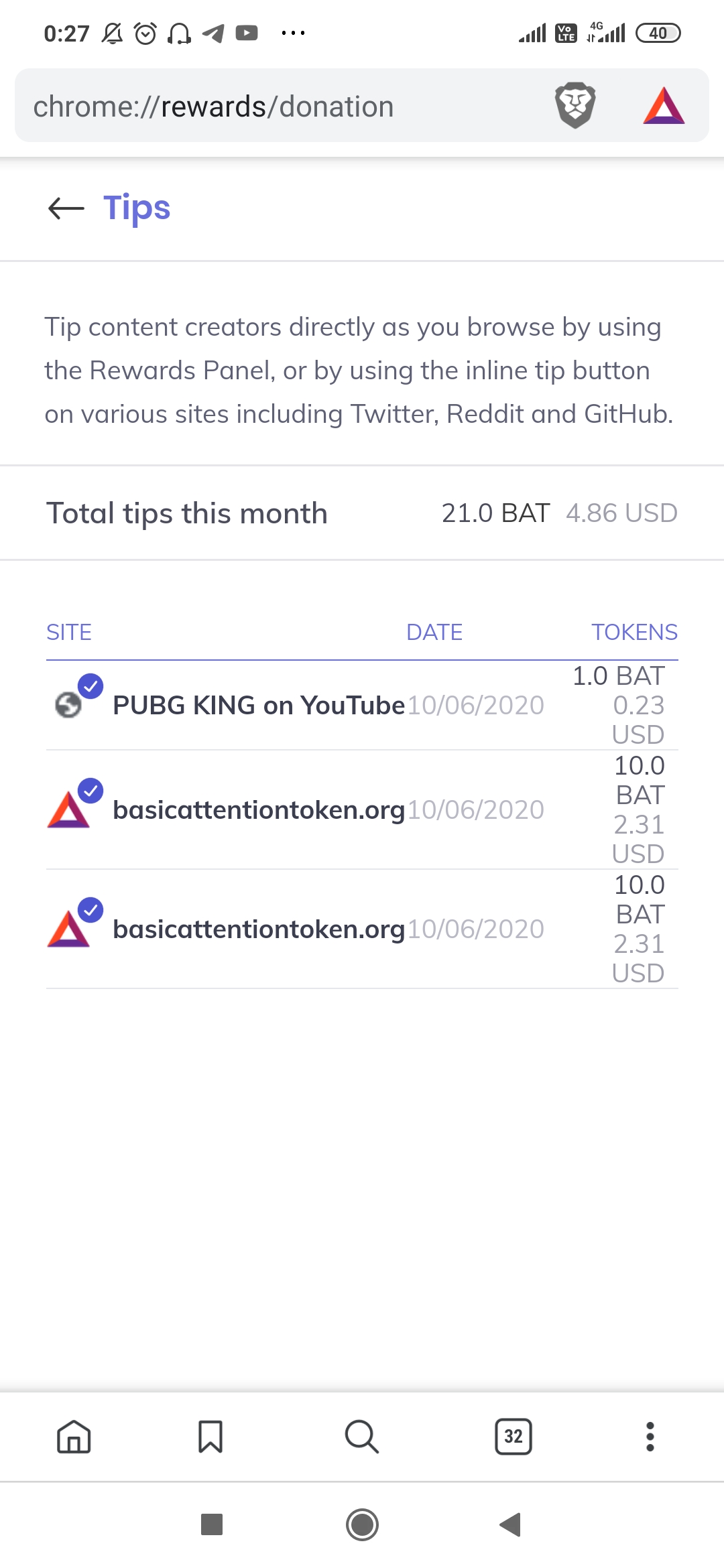Tap the search icon in the bottom toolbar
The height and width of the screenshot is (1568, 724).
pos(362,1437)
